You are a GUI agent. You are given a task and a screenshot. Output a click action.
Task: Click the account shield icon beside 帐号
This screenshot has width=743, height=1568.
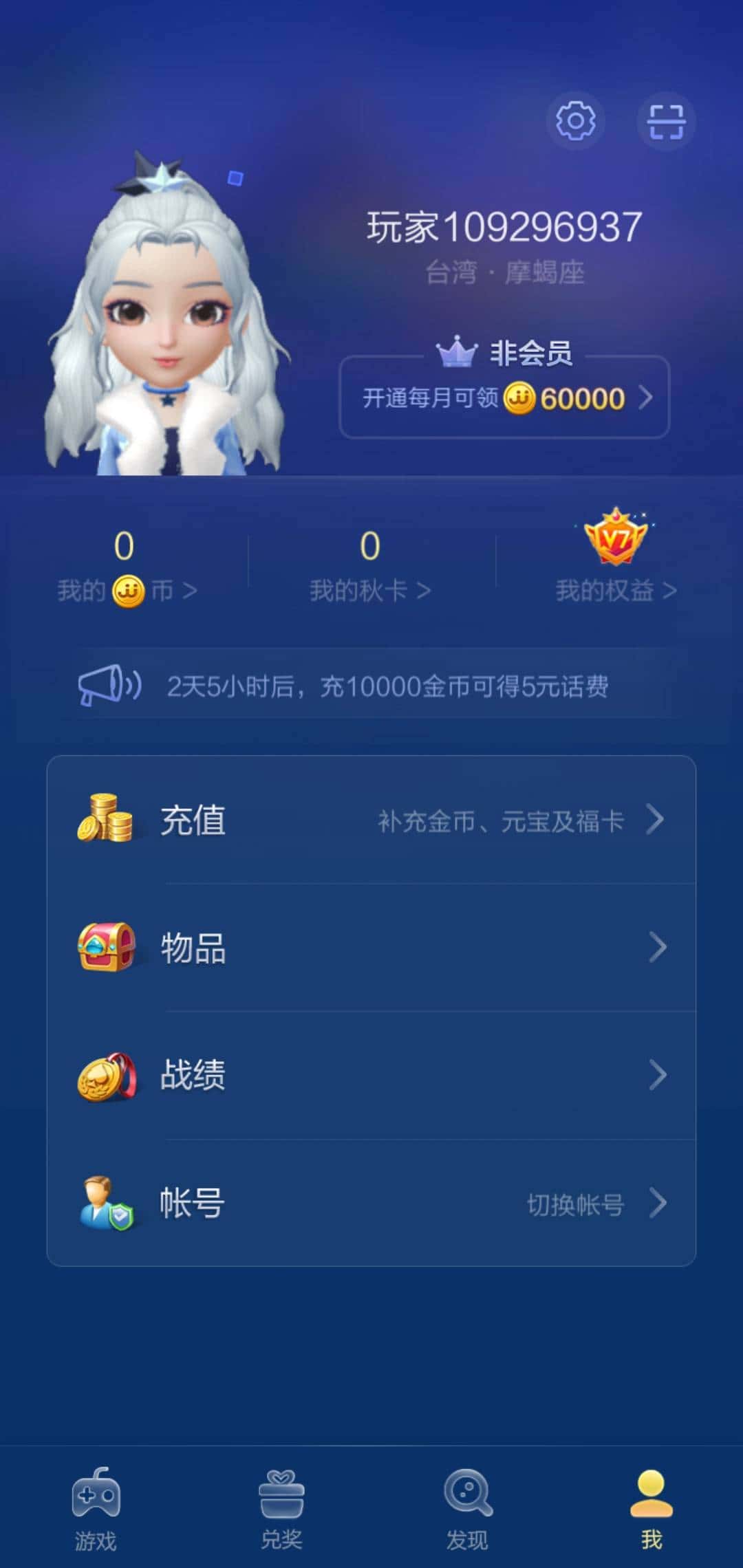[x=108, y=1205]
